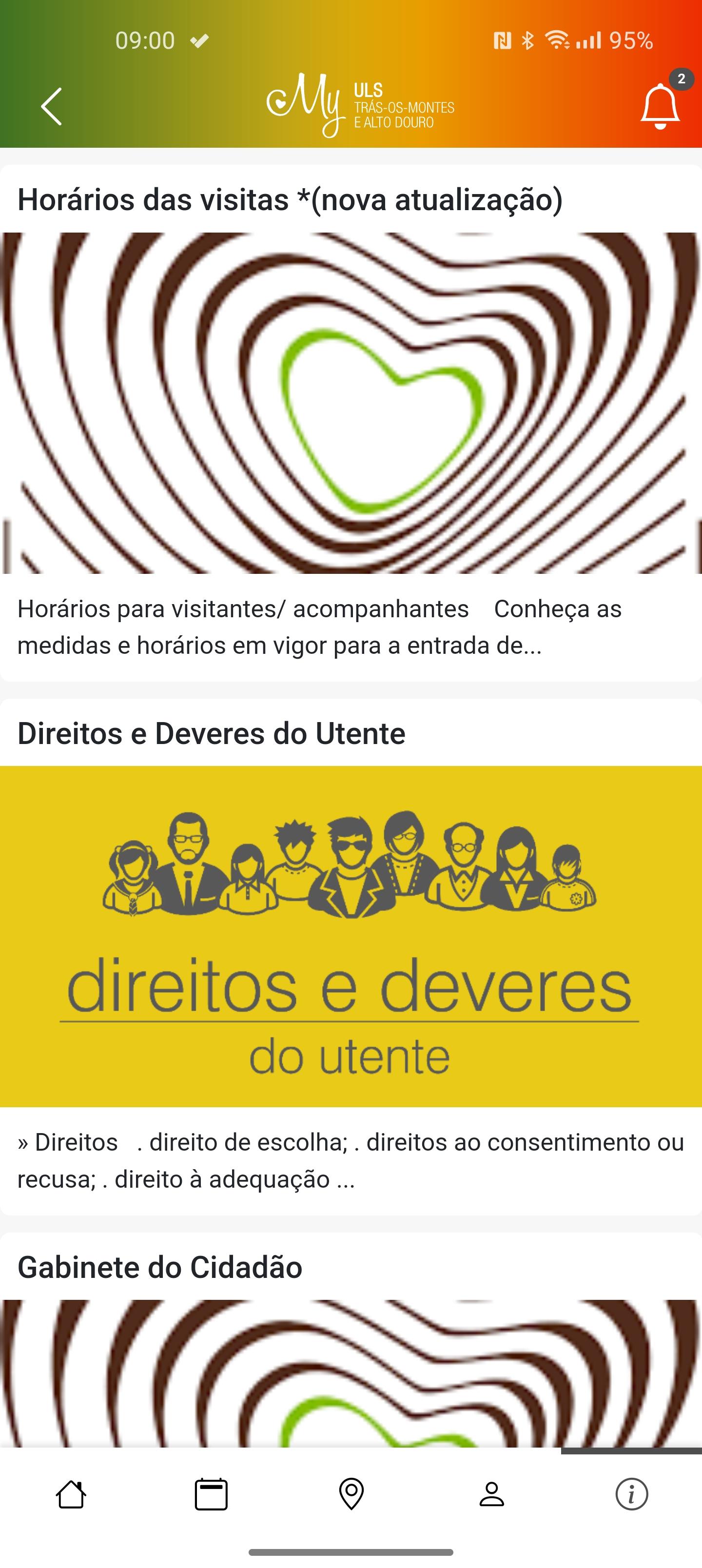Open the Gabinete do Cidadão card

pyautogui.click(x=351, y=1340)
